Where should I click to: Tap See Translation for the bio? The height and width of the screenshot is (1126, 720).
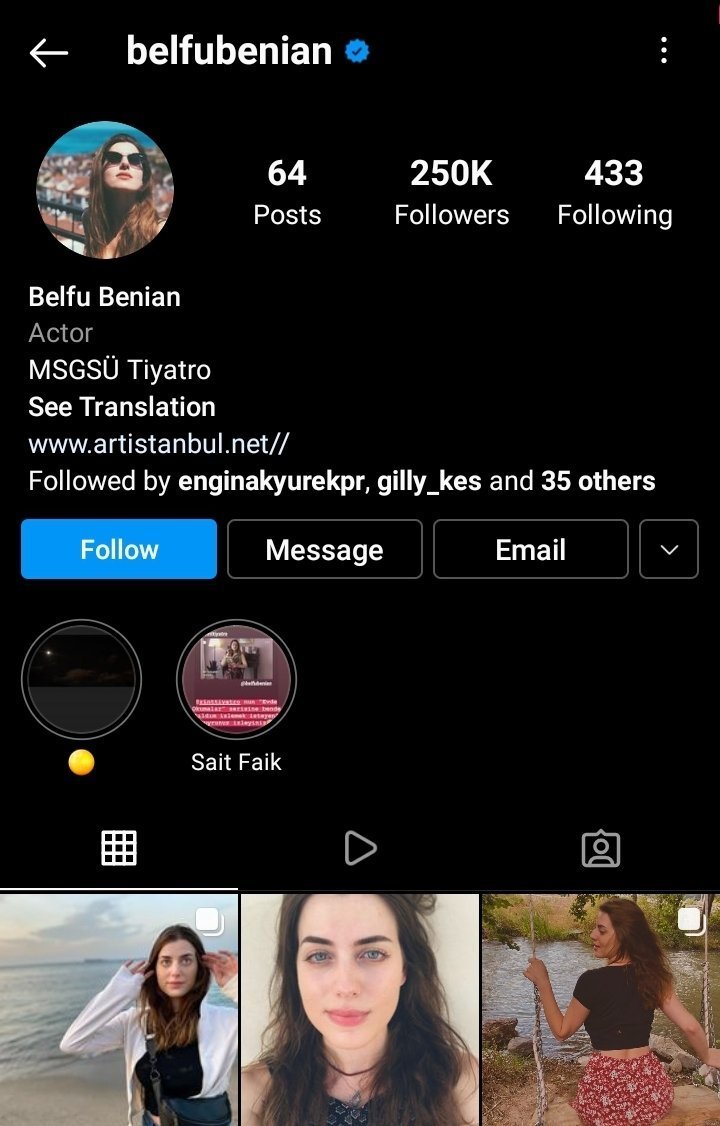pos(122,407)
